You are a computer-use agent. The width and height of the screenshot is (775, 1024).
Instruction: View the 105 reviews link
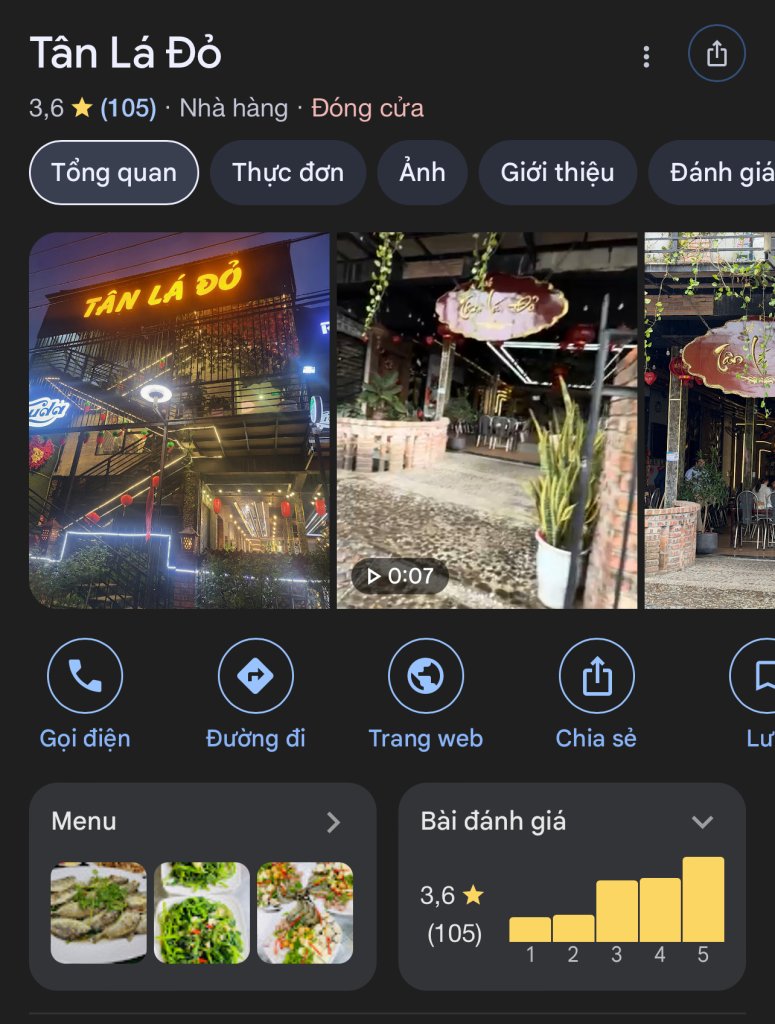click(128, 108)
